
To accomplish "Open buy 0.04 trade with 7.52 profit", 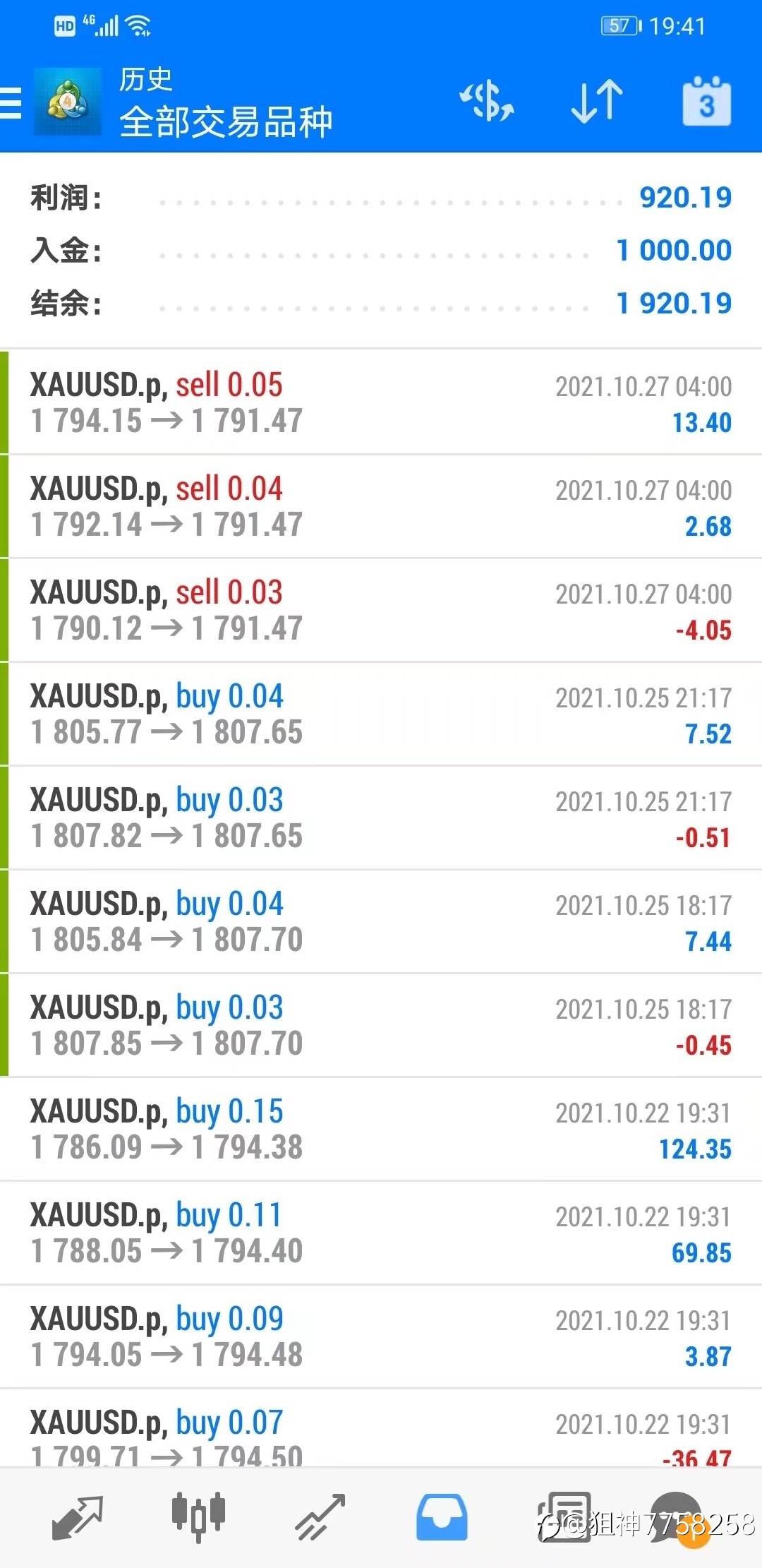I will point(381,714).
